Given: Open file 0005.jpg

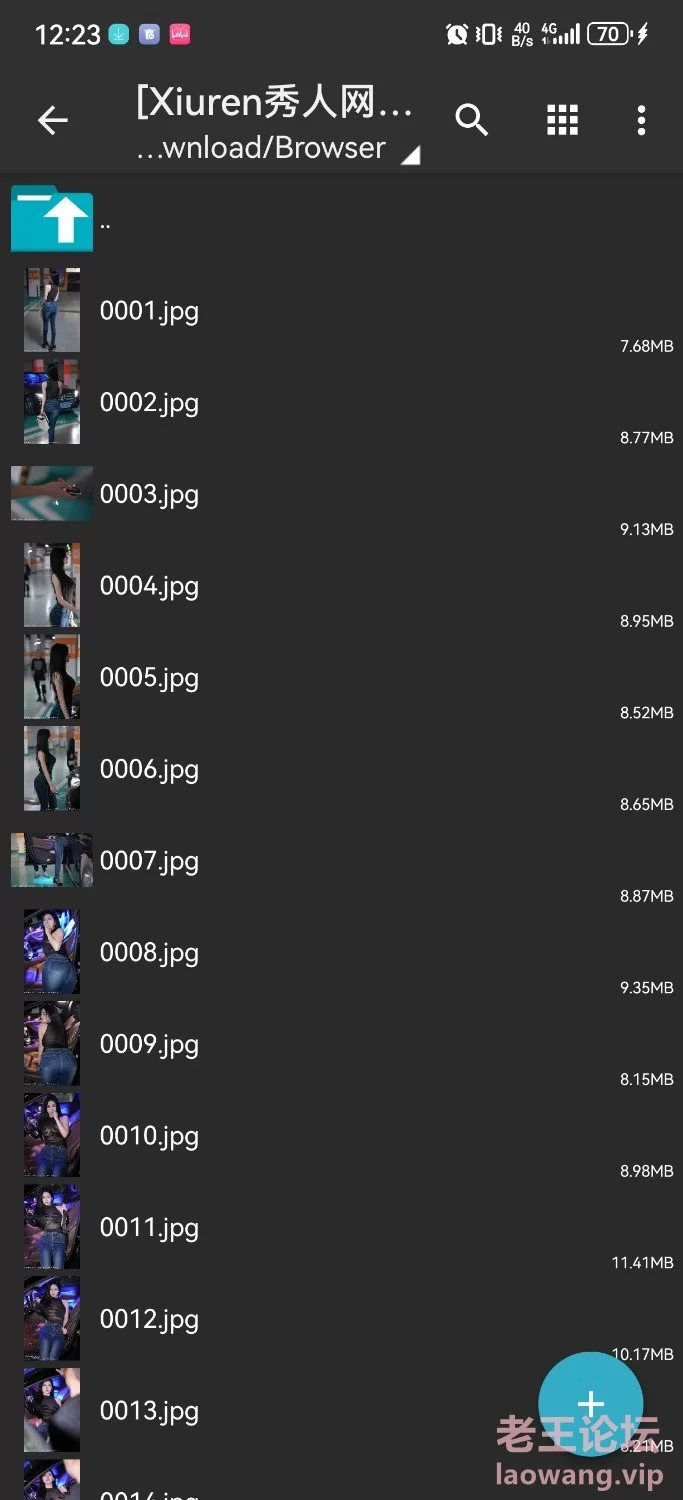Looking at the screenshot, I should (x=149, y=678).
